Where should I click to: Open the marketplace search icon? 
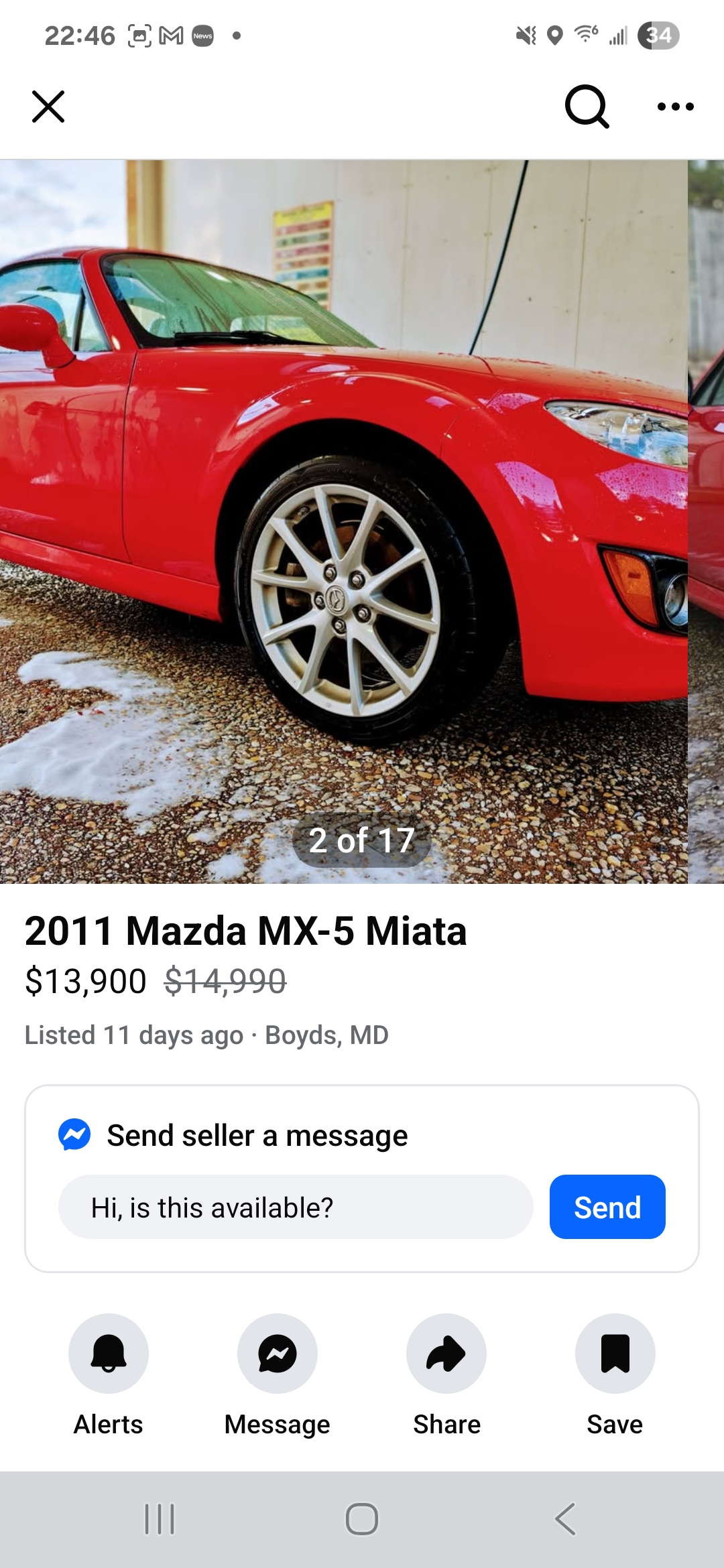(x=587, y=107)
